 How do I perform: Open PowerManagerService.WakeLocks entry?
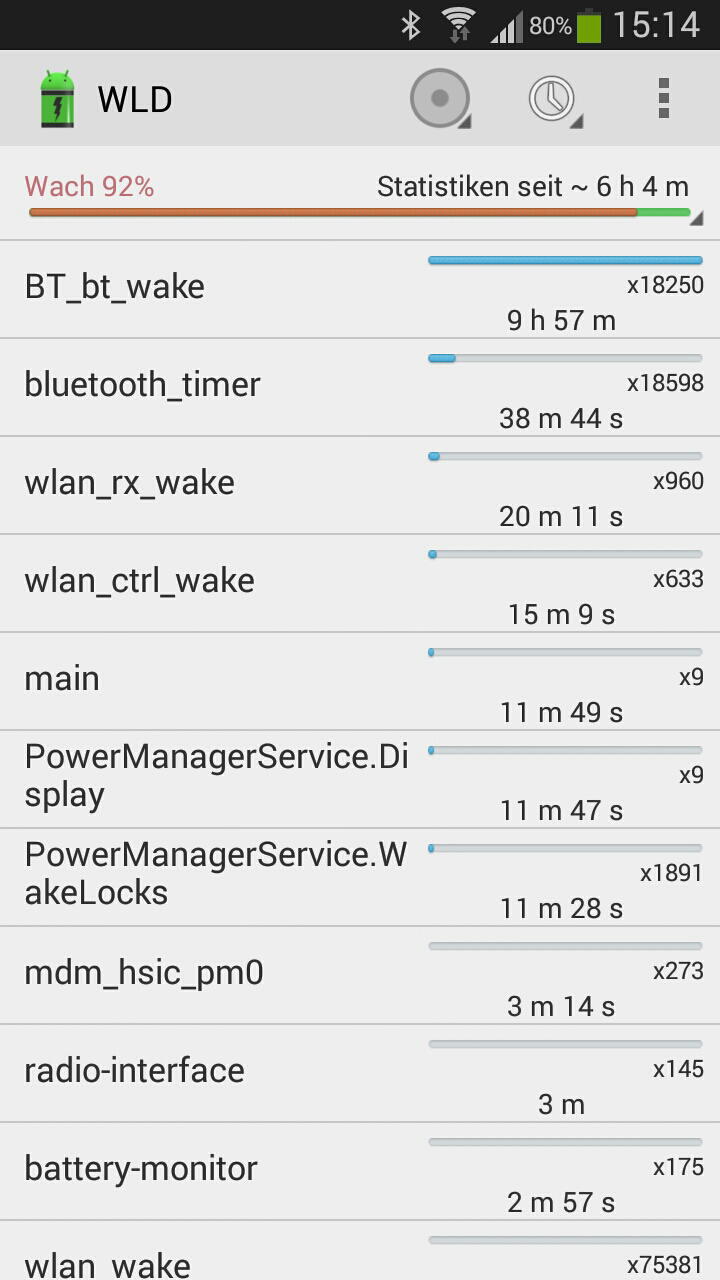(x=360, y=877)
